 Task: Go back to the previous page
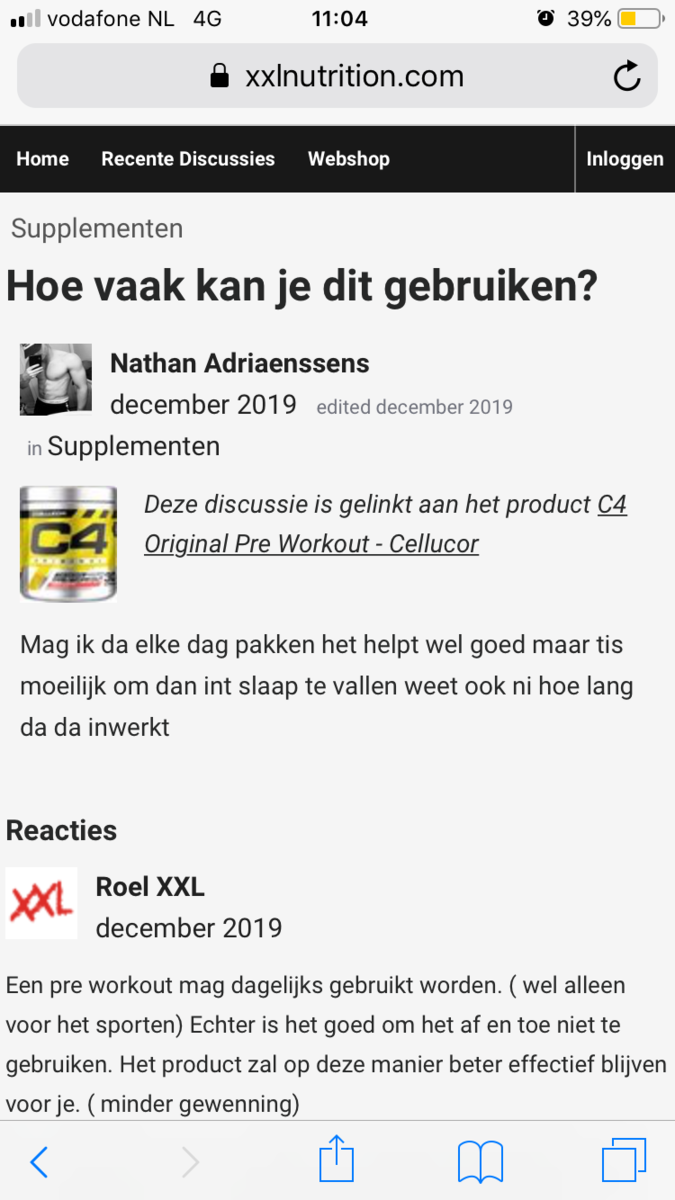39,1162
